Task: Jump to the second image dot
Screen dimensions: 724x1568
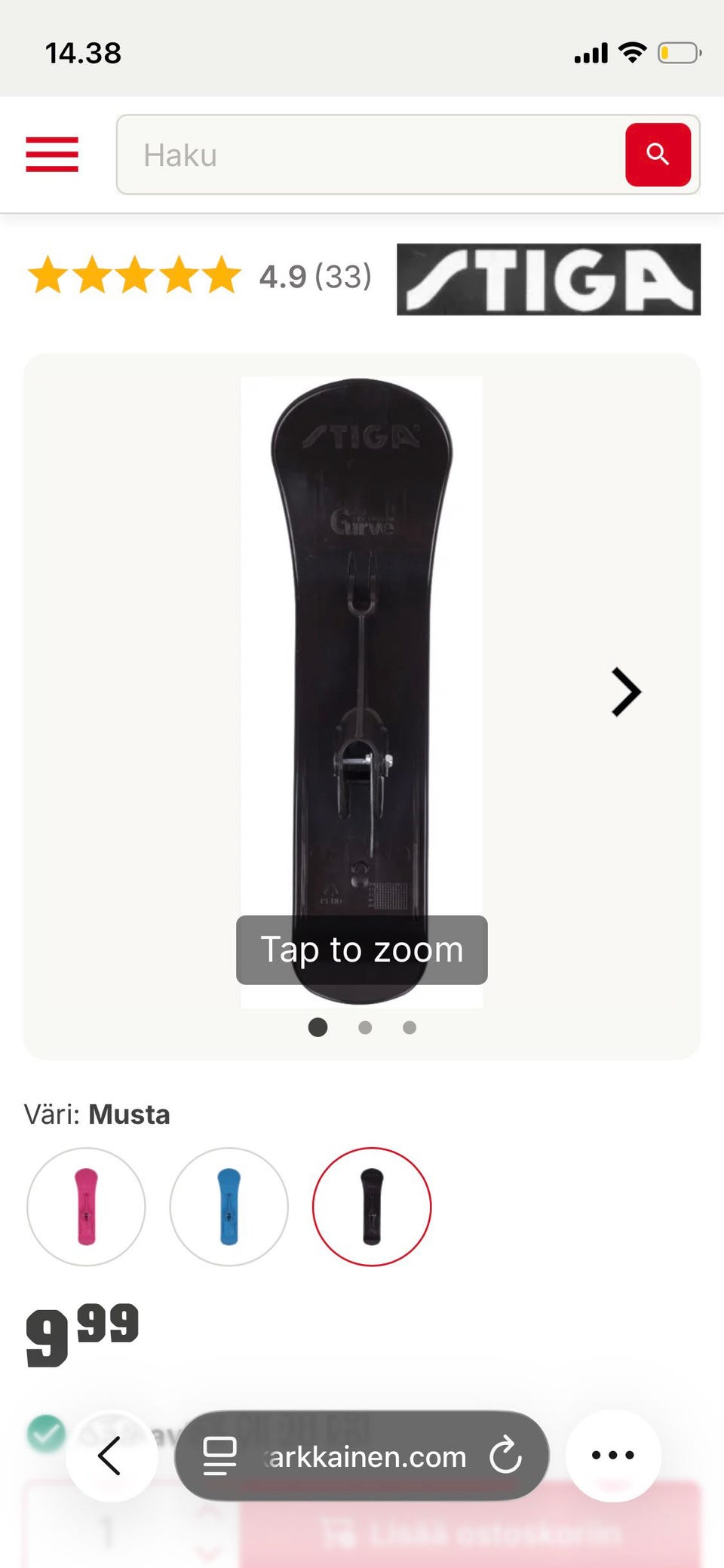Action: pos(365,1027)
